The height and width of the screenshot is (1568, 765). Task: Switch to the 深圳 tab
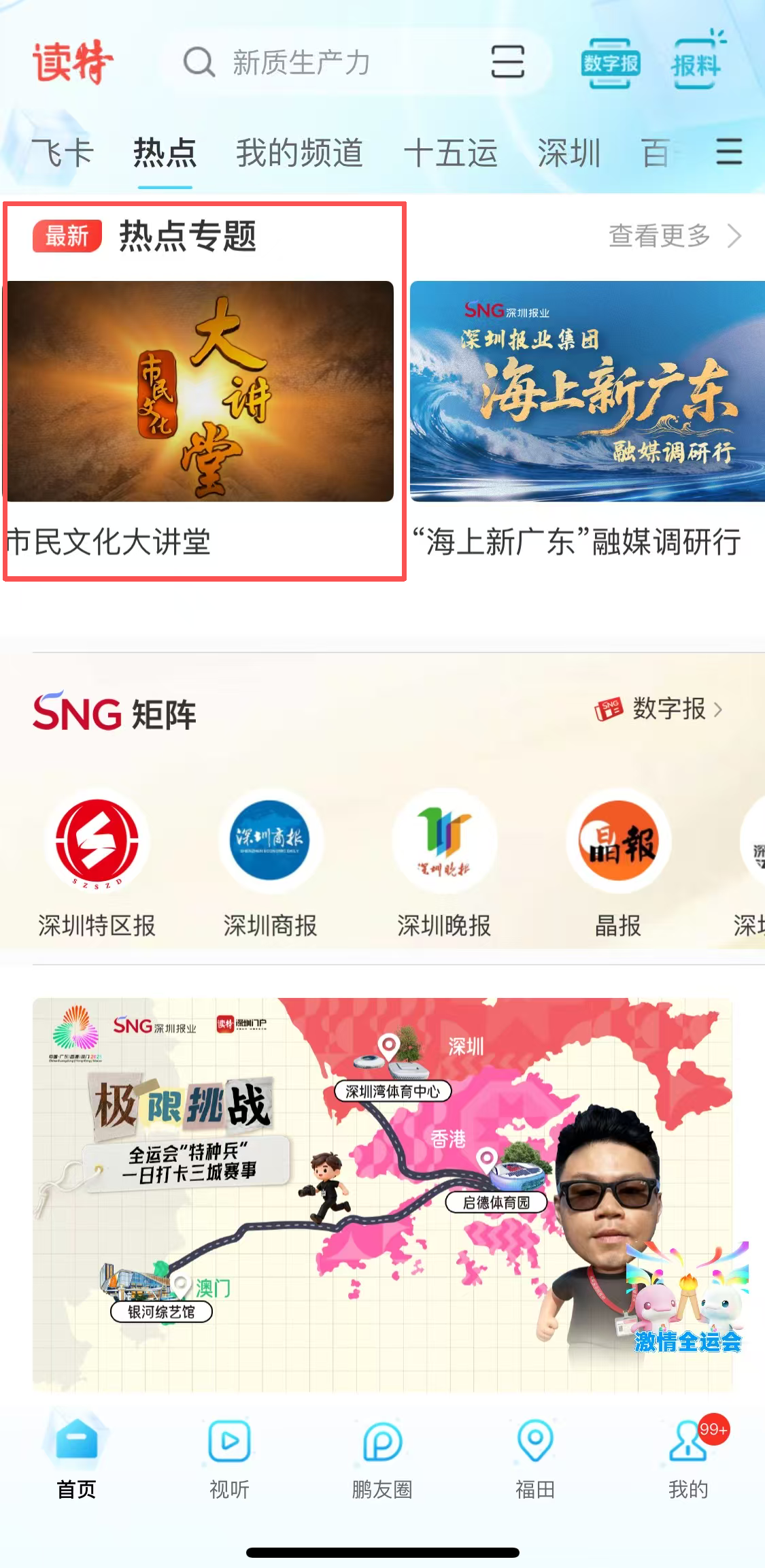[x=569, y=152]
